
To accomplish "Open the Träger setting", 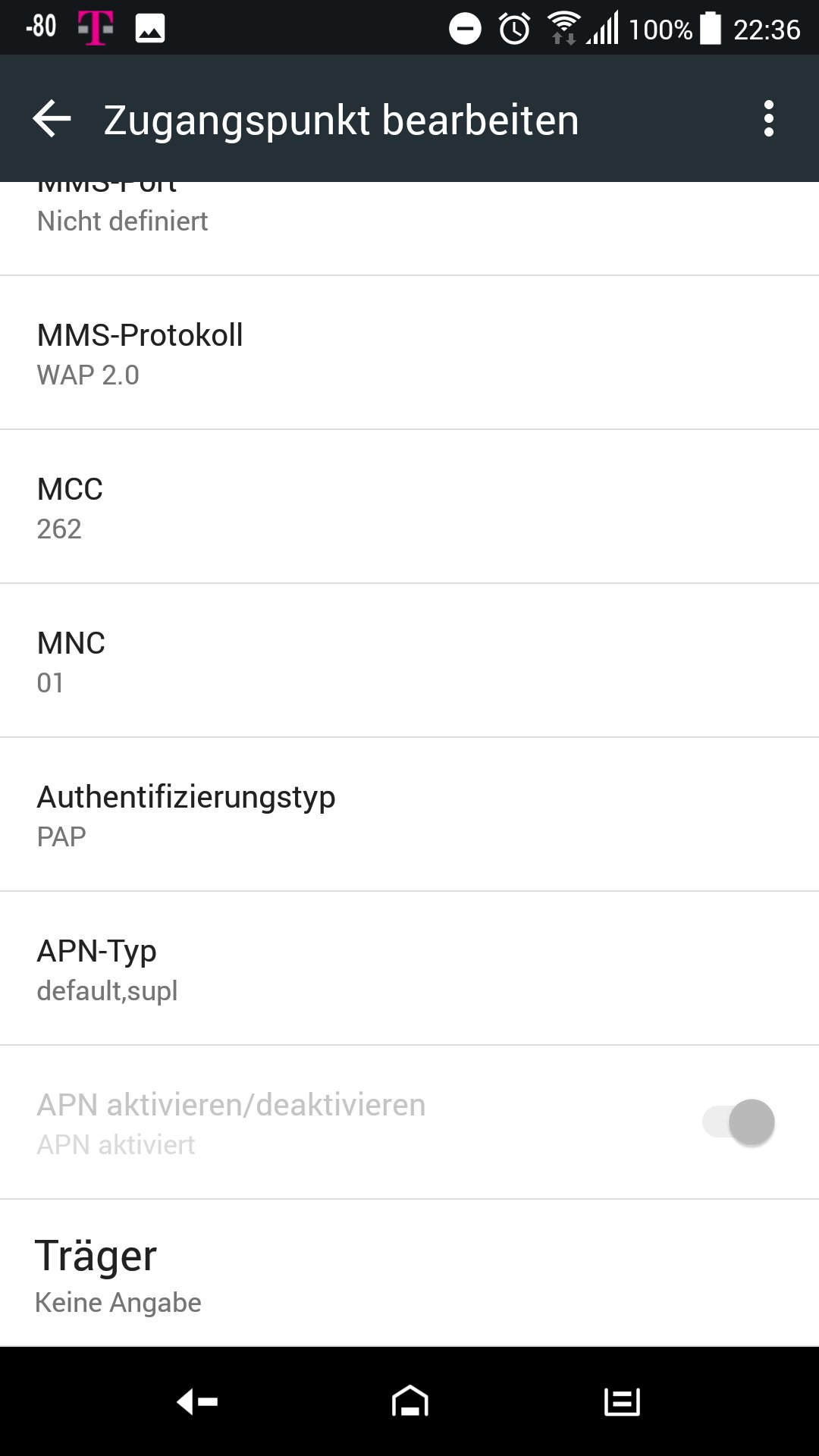I will (x=409, y=1276).
